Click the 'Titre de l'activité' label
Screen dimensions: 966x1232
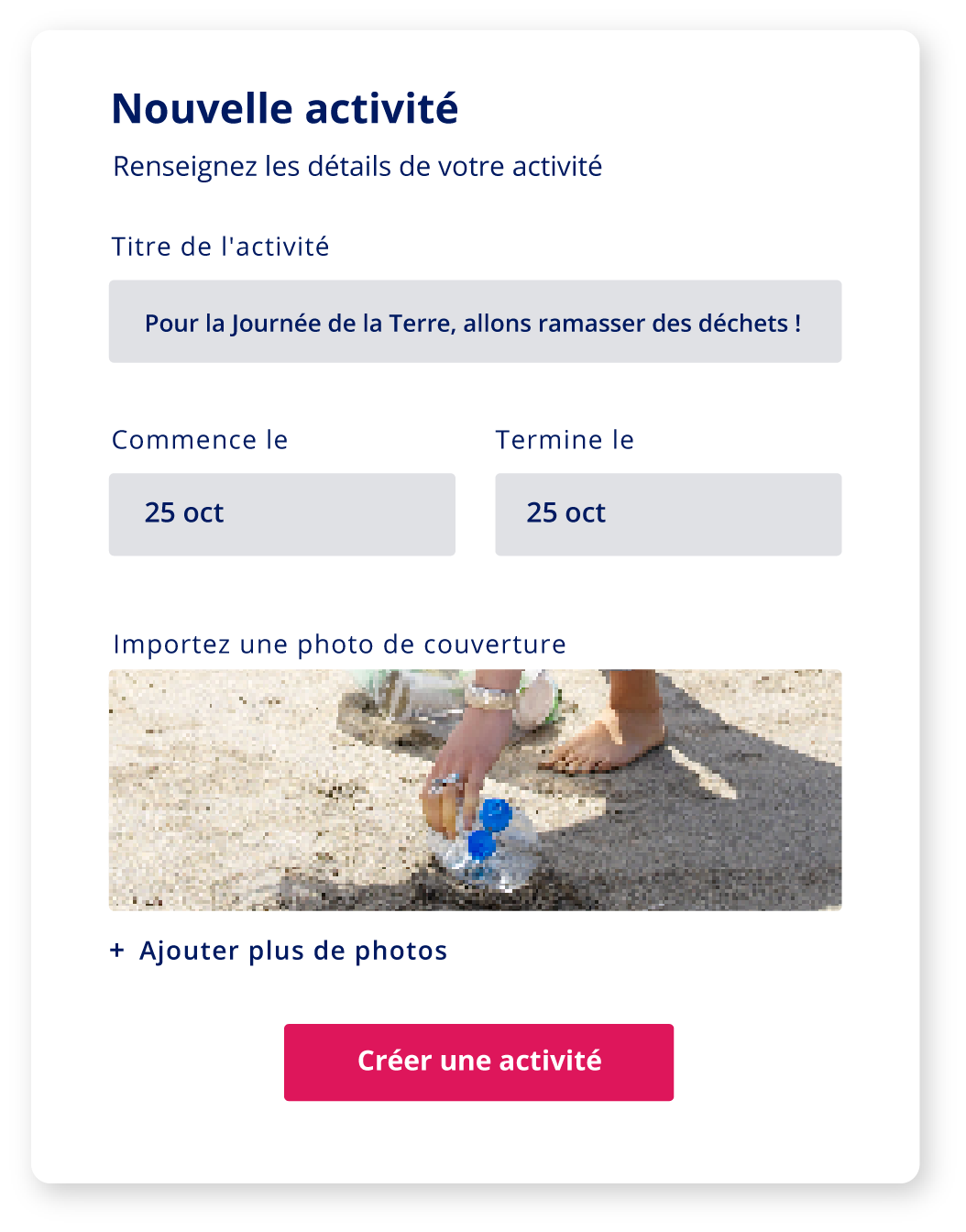(x=221, y=246)
